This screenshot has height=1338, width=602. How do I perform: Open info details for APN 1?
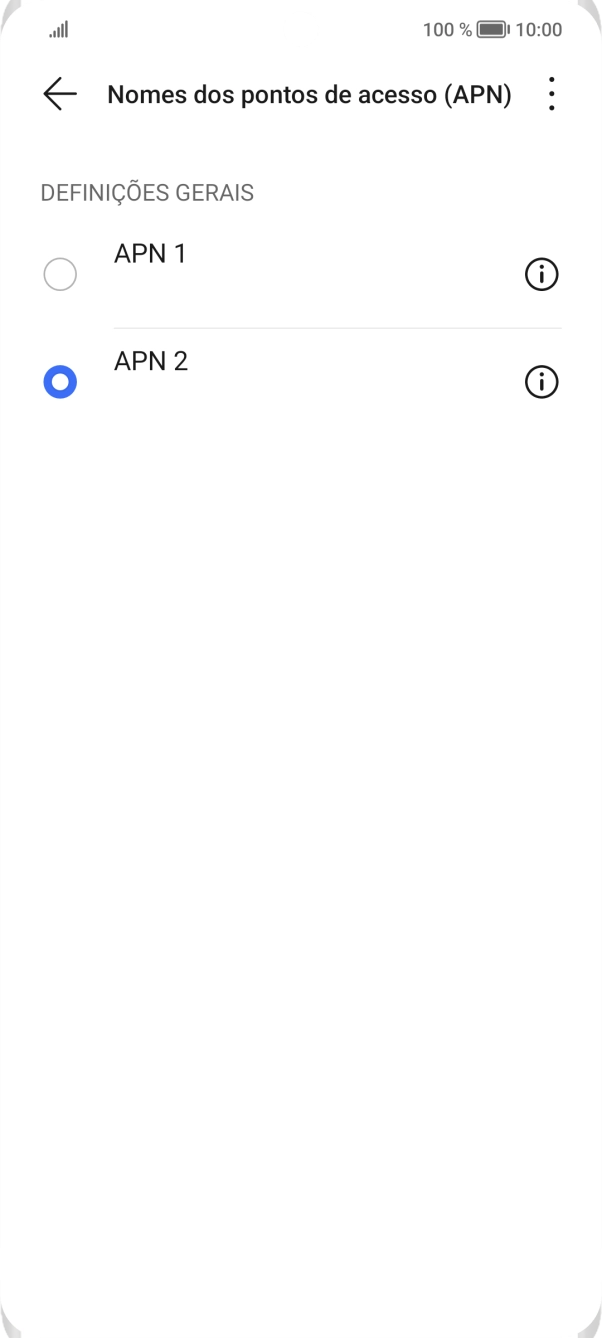pos(541,274)
